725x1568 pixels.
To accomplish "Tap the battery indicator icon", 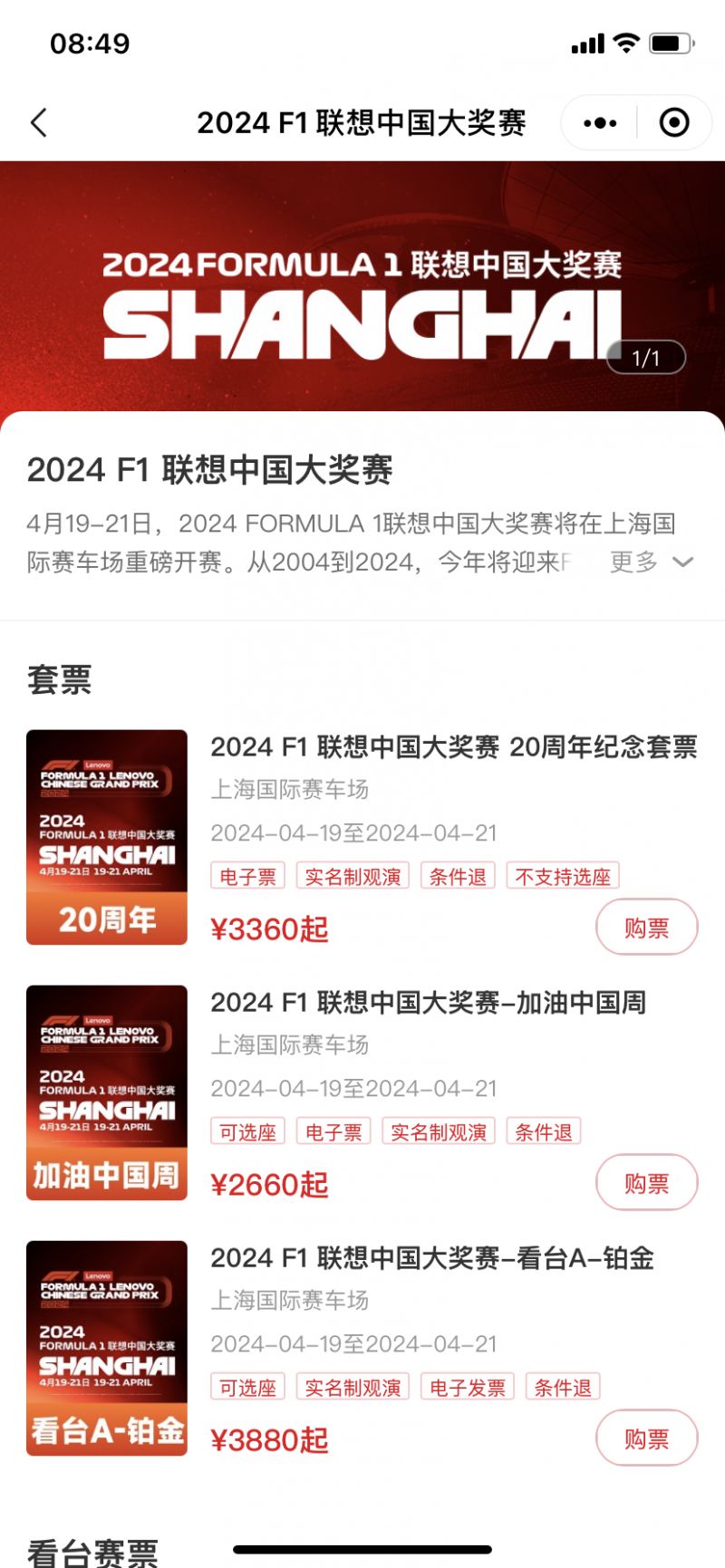I will click(671, 42).
